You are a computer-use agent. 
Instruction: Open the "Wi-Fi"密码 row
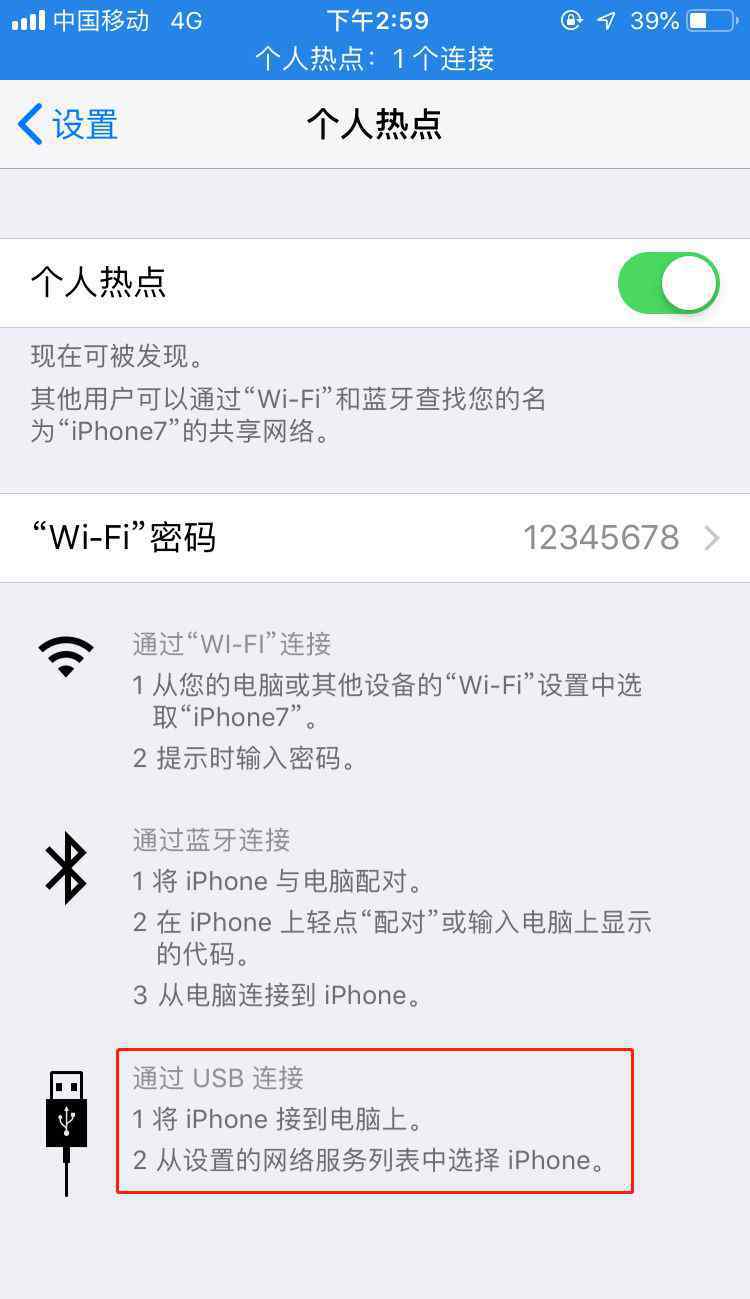tap(375, 538)
